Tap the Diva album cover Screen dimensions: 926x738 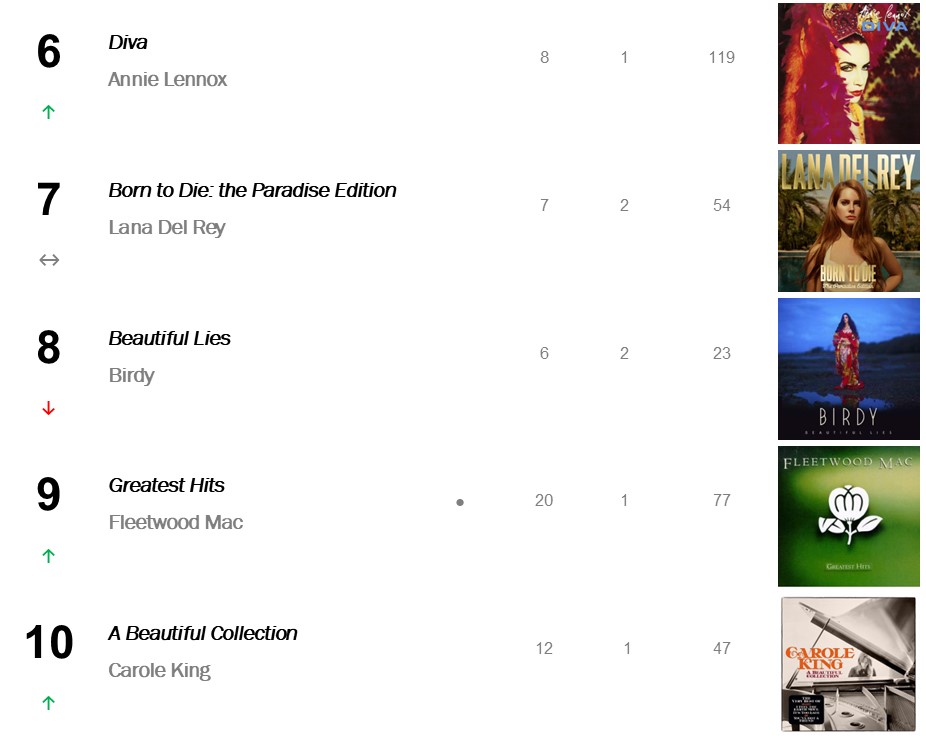point(848,73)
